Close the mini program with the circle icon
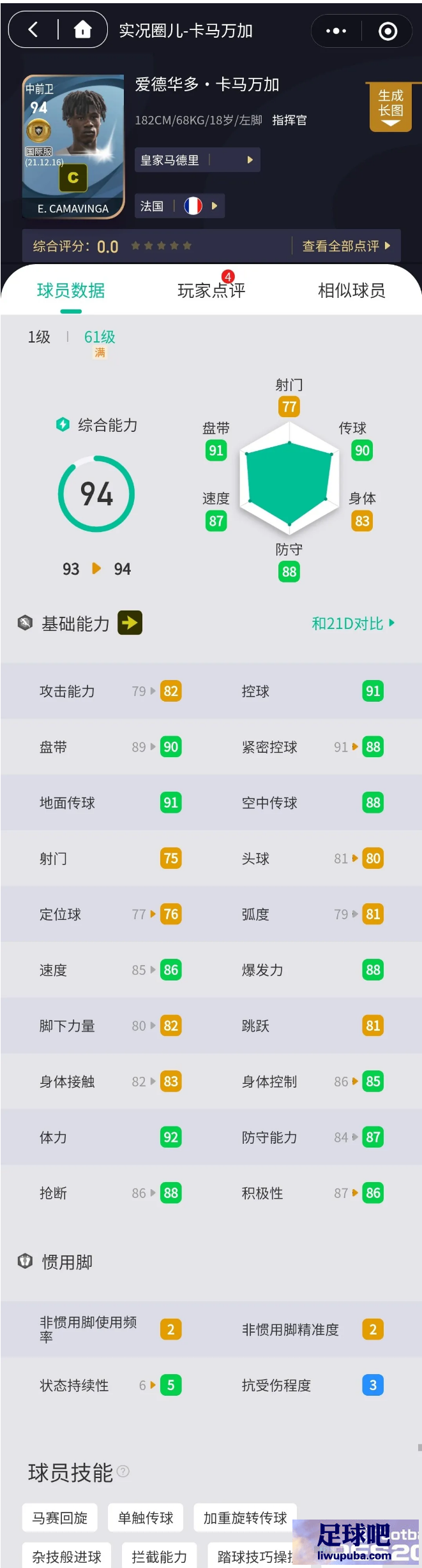Image resolution: width=422 pixels, height=1568 pixels. [x=388, y=31]
